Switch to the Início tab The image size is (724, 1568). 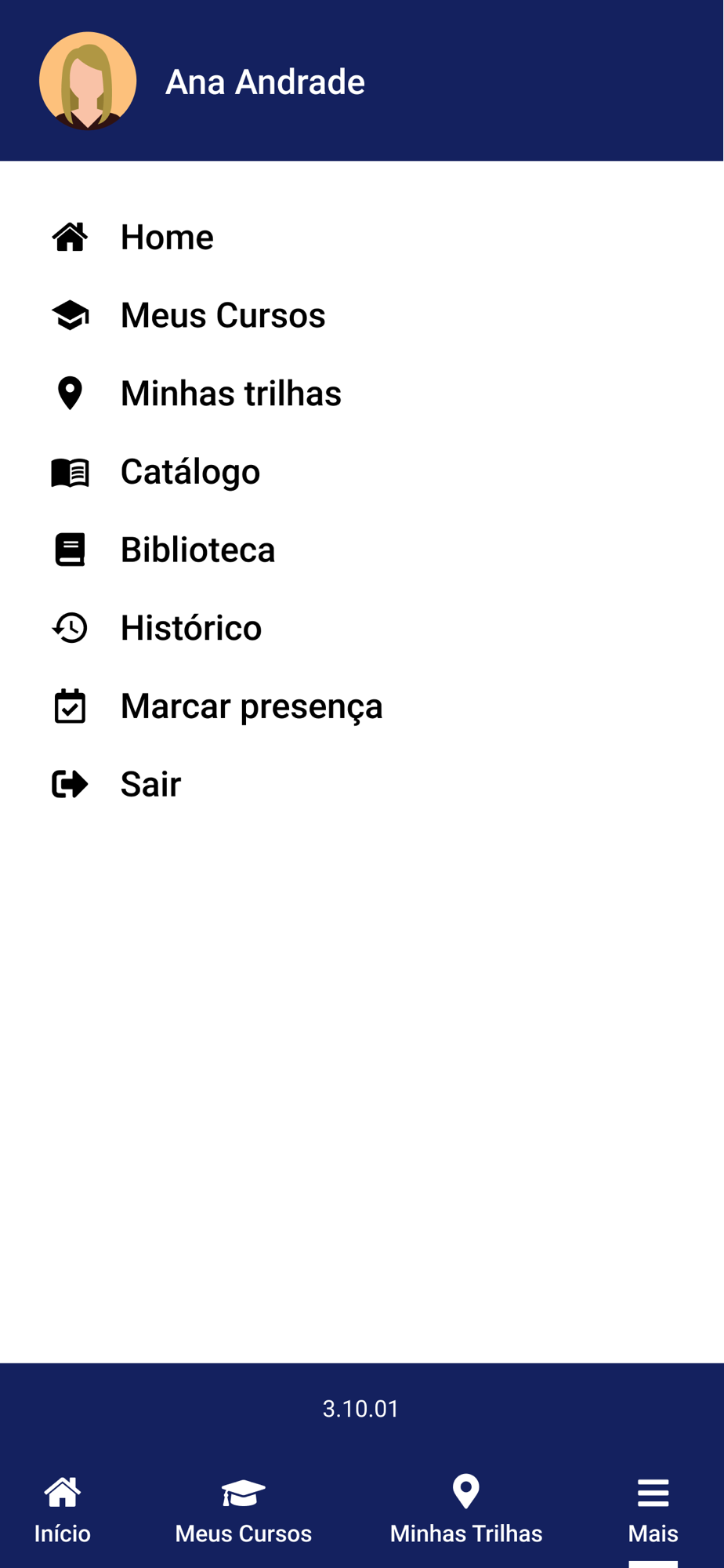pos(63,1511)
